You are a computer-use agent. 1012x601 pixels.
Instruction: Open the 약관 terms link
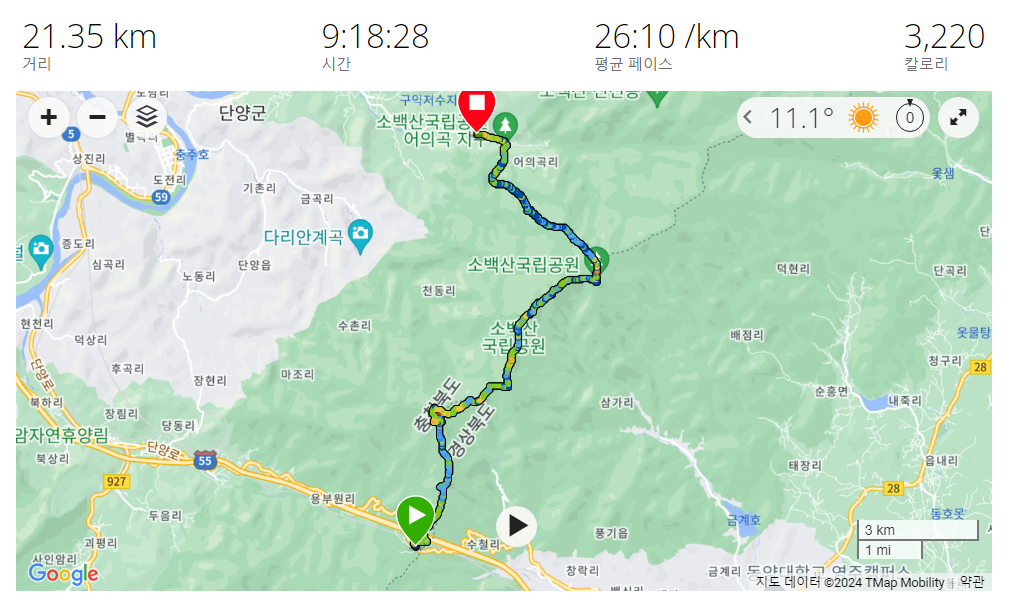[x=971, y=582]
